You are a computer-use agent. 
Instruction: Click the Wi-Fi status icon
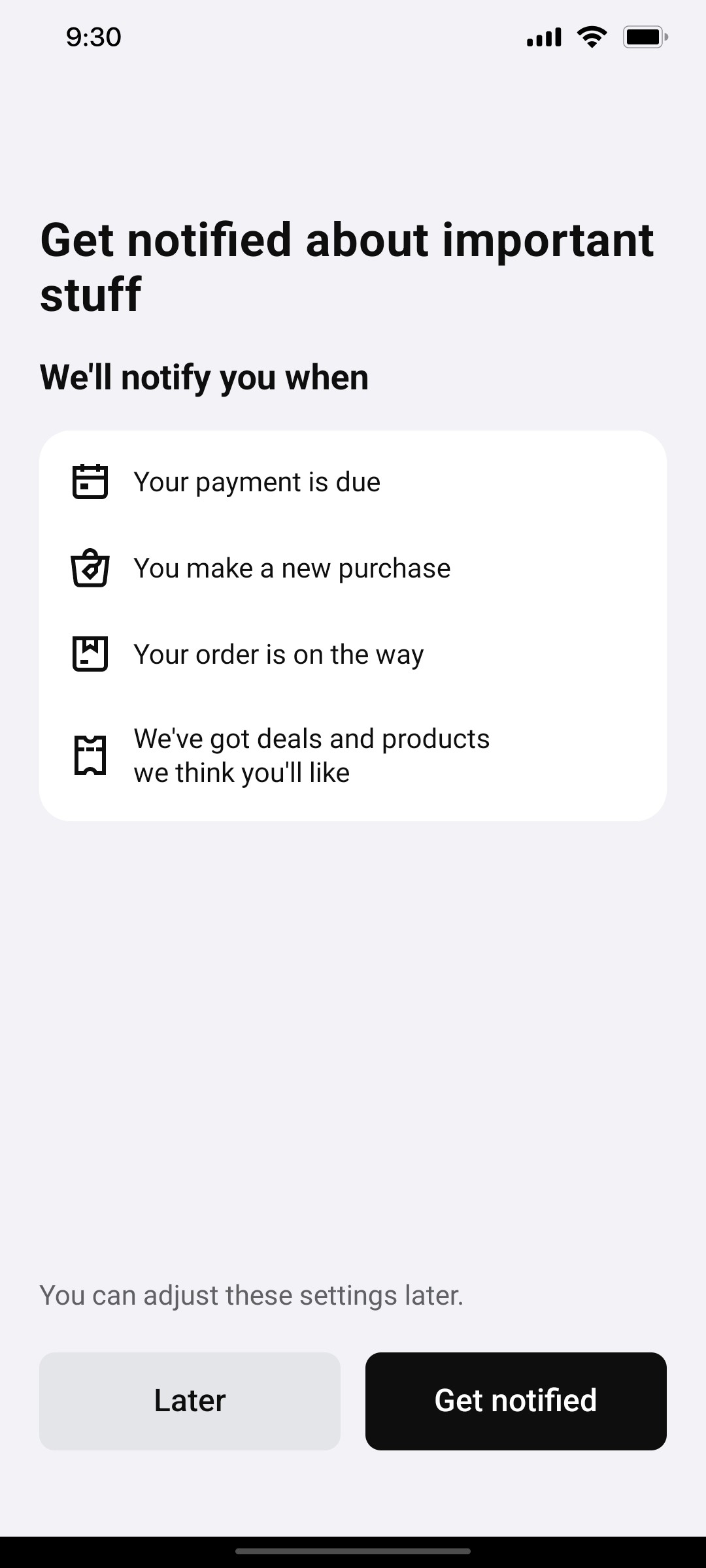[x=592, y=37]
